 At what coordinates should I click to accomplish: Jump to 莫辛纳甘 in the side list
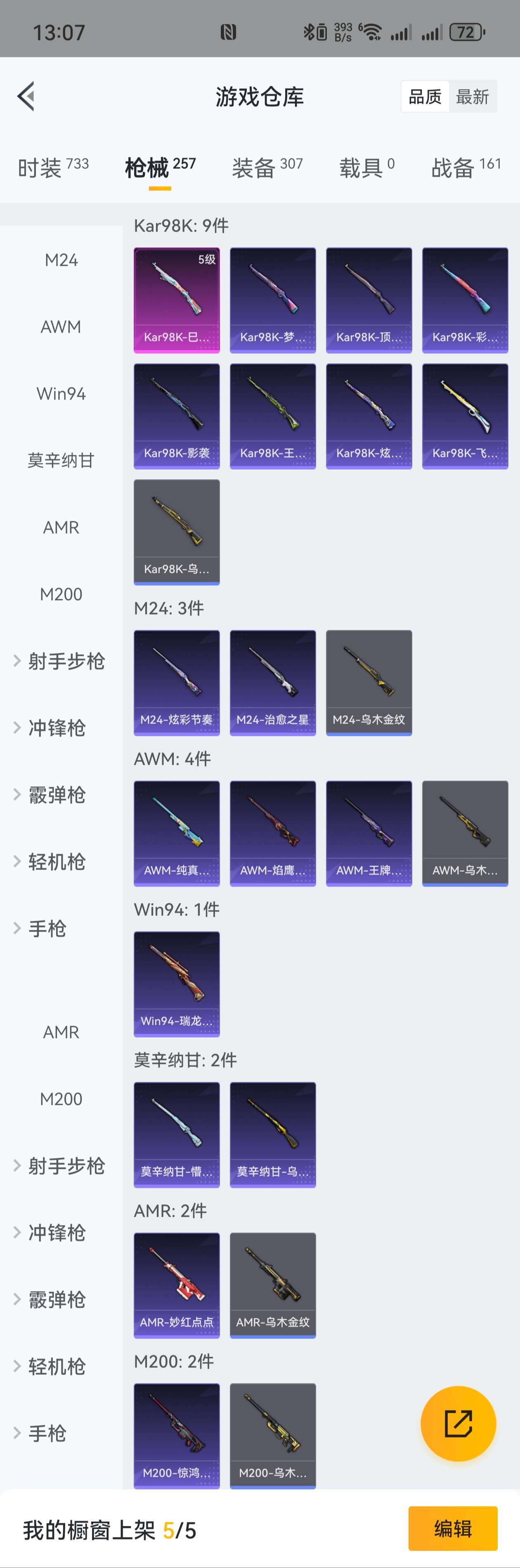click(x=61, y=461)
